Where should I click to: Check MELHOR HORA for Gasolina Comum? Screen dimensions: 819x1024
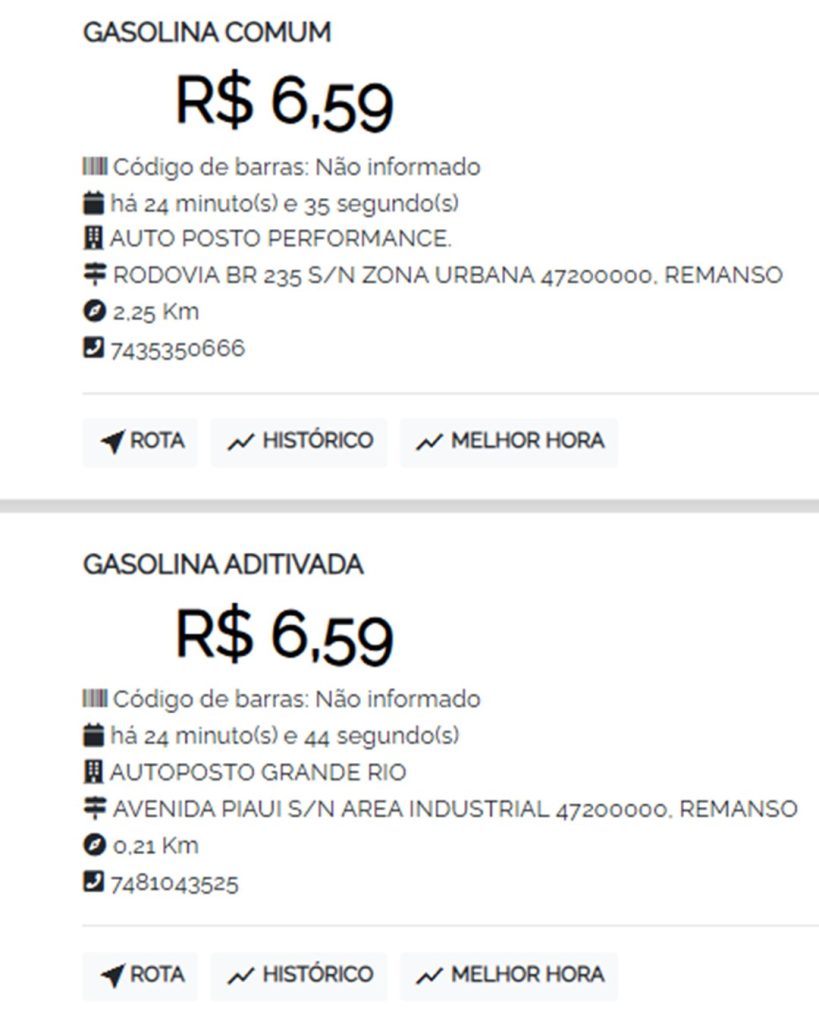(509, 441)
